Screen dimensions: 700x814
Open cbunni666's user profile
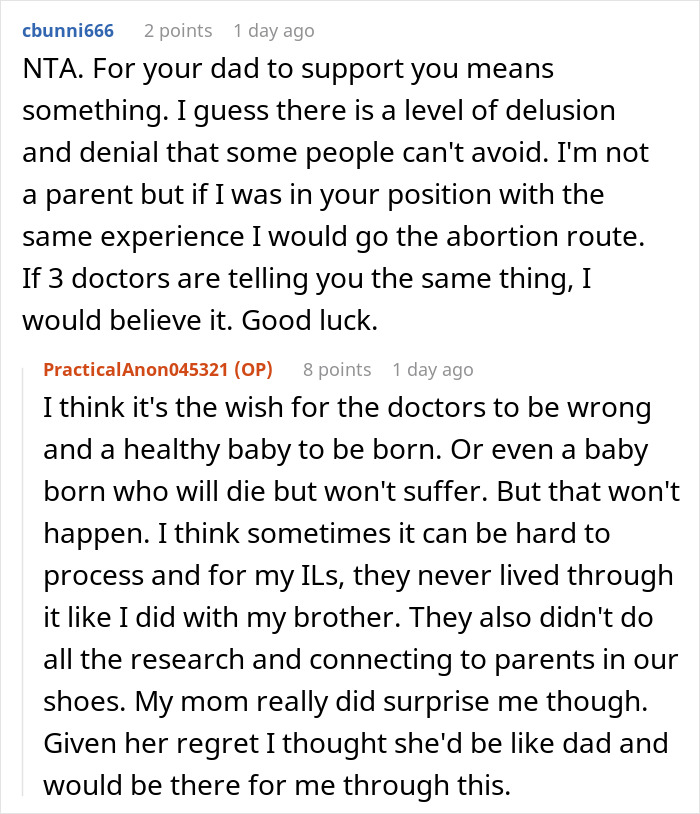tap(68, 31)
